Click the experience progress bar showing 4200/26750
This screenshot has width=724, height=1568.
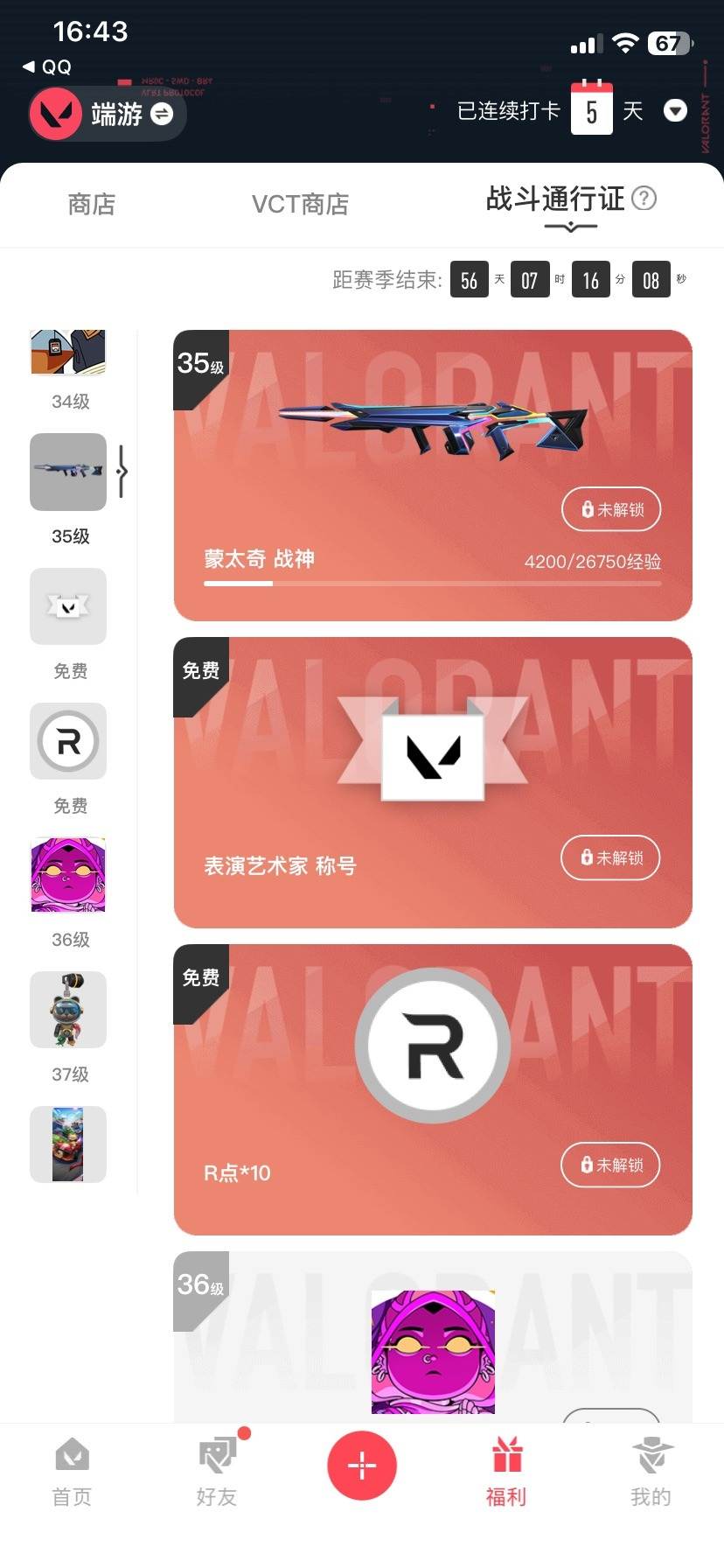432,583
